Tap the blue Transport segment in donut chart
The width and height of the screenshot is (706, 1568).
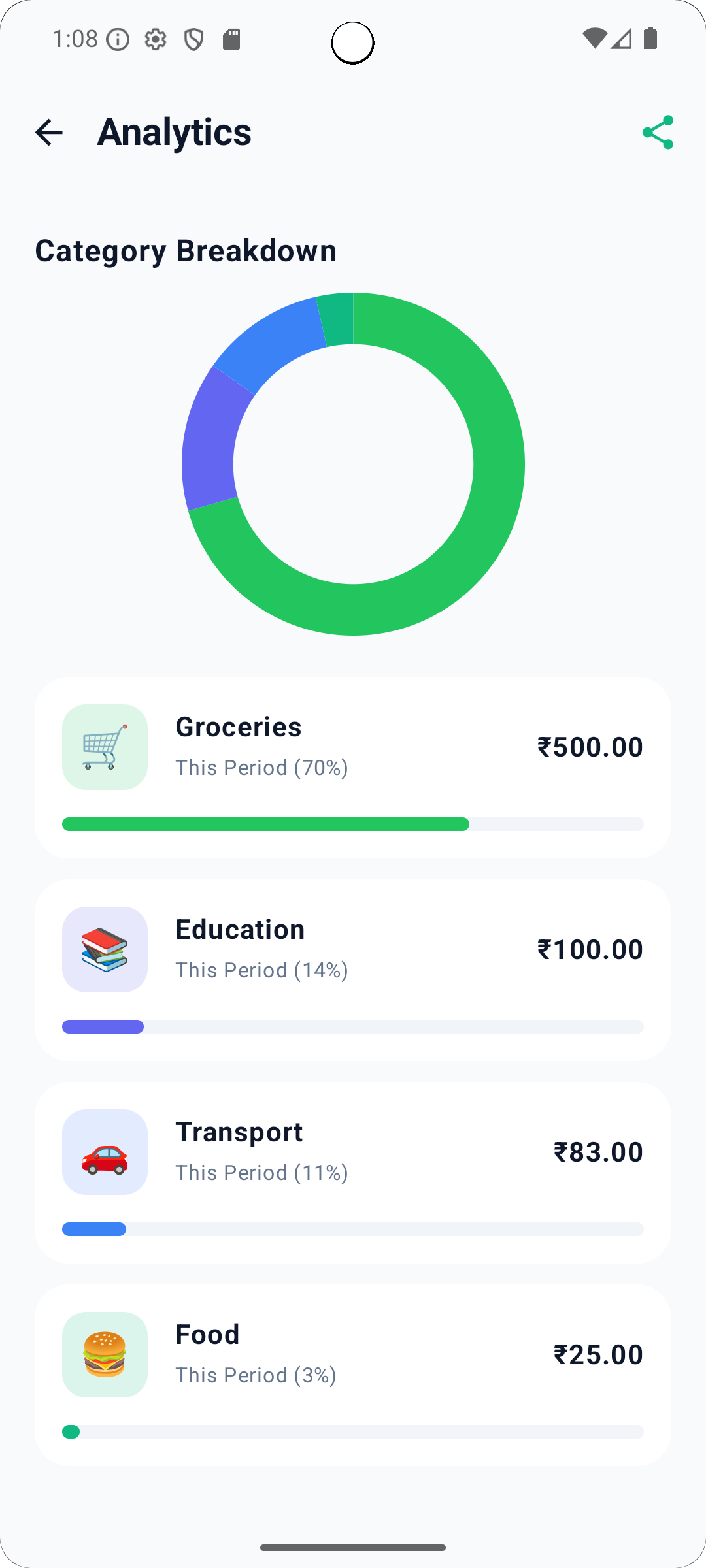[x=275, y=333]
